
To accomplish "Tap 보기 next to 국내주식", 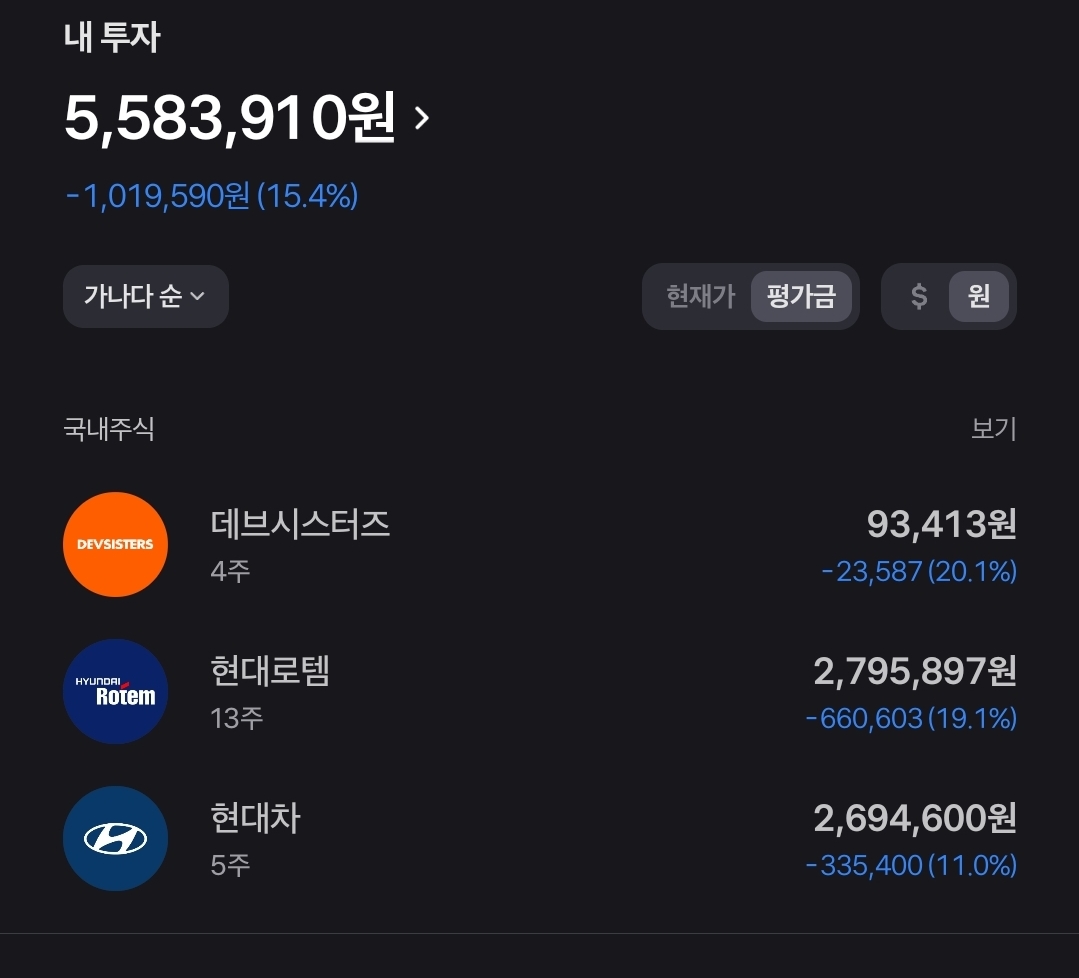I will click(994, 429).
